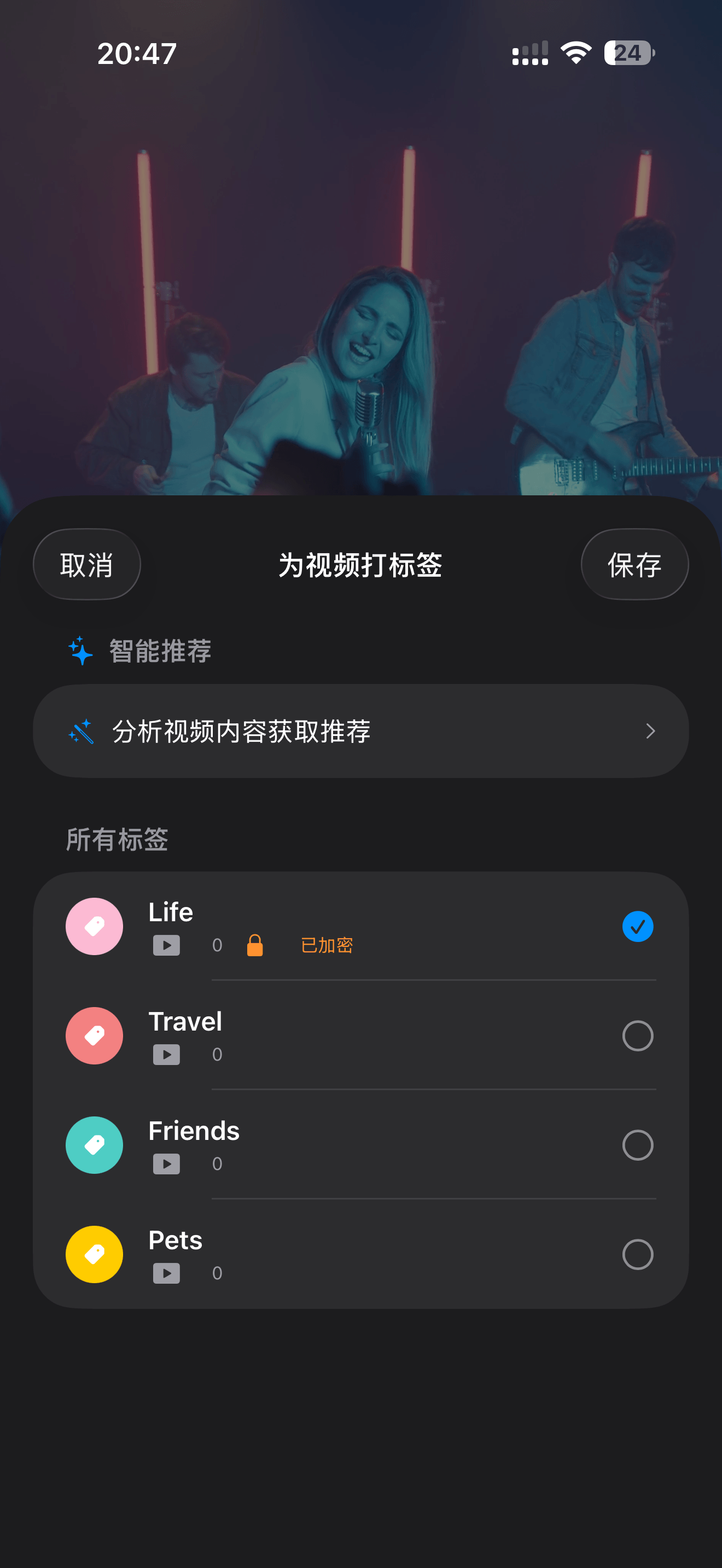722x1568 pixels.
Task: Click the teal Friends tag icon
Action: pyautogui.click(x=94, y=1145)
